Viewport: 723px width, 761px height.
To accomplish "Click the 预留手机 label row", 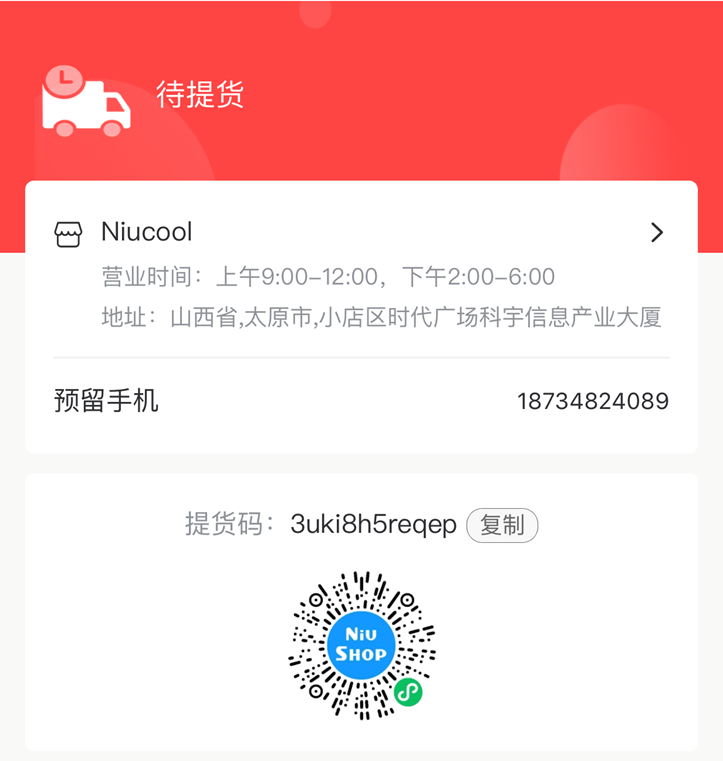I will tap(106, 400).
